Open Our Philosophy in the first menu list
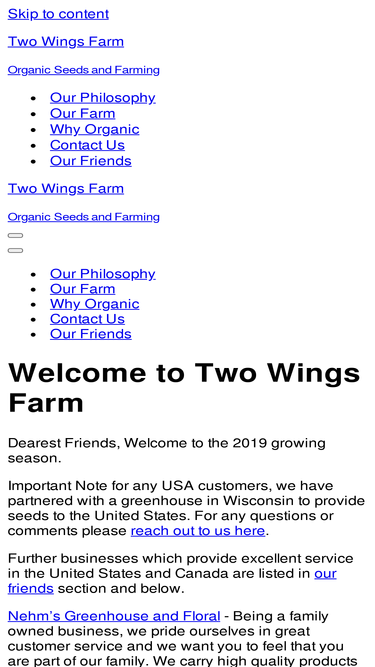 pos(102,98)
